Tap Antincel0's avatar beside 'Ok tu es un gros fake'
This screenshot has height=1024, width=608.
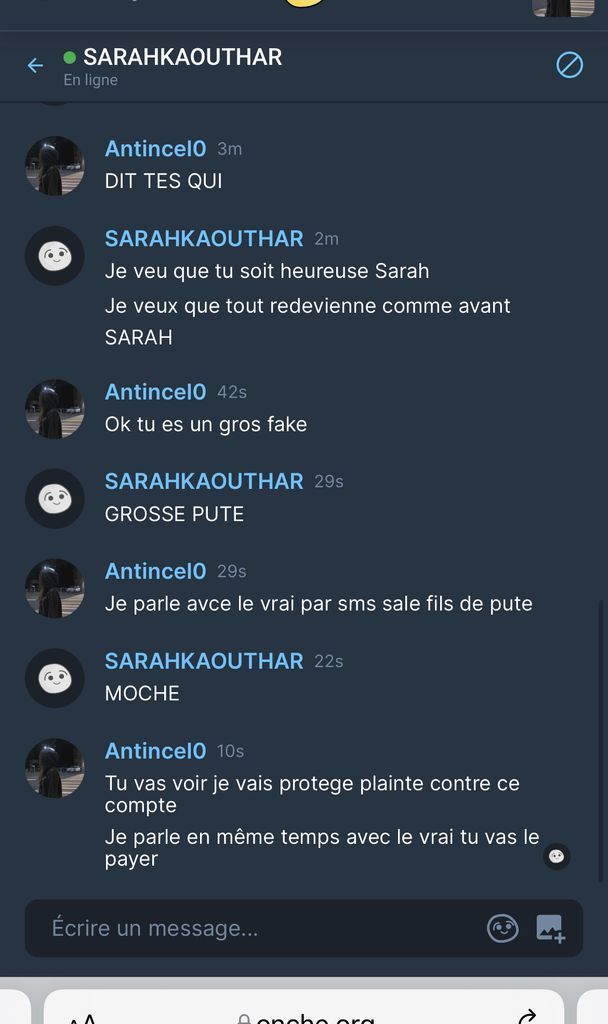click(55, 409)
